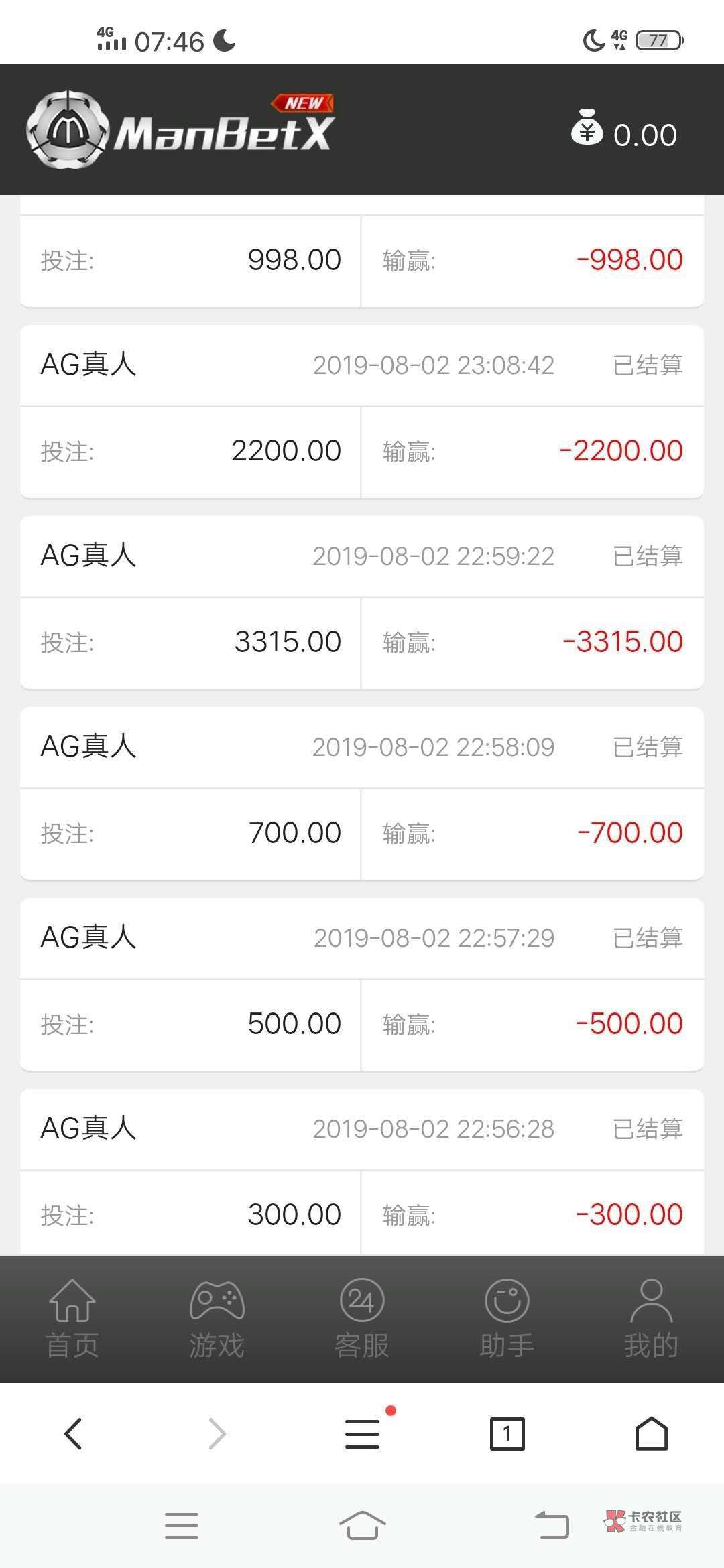Go back to the previous browser page

(x=73, y=1434)
